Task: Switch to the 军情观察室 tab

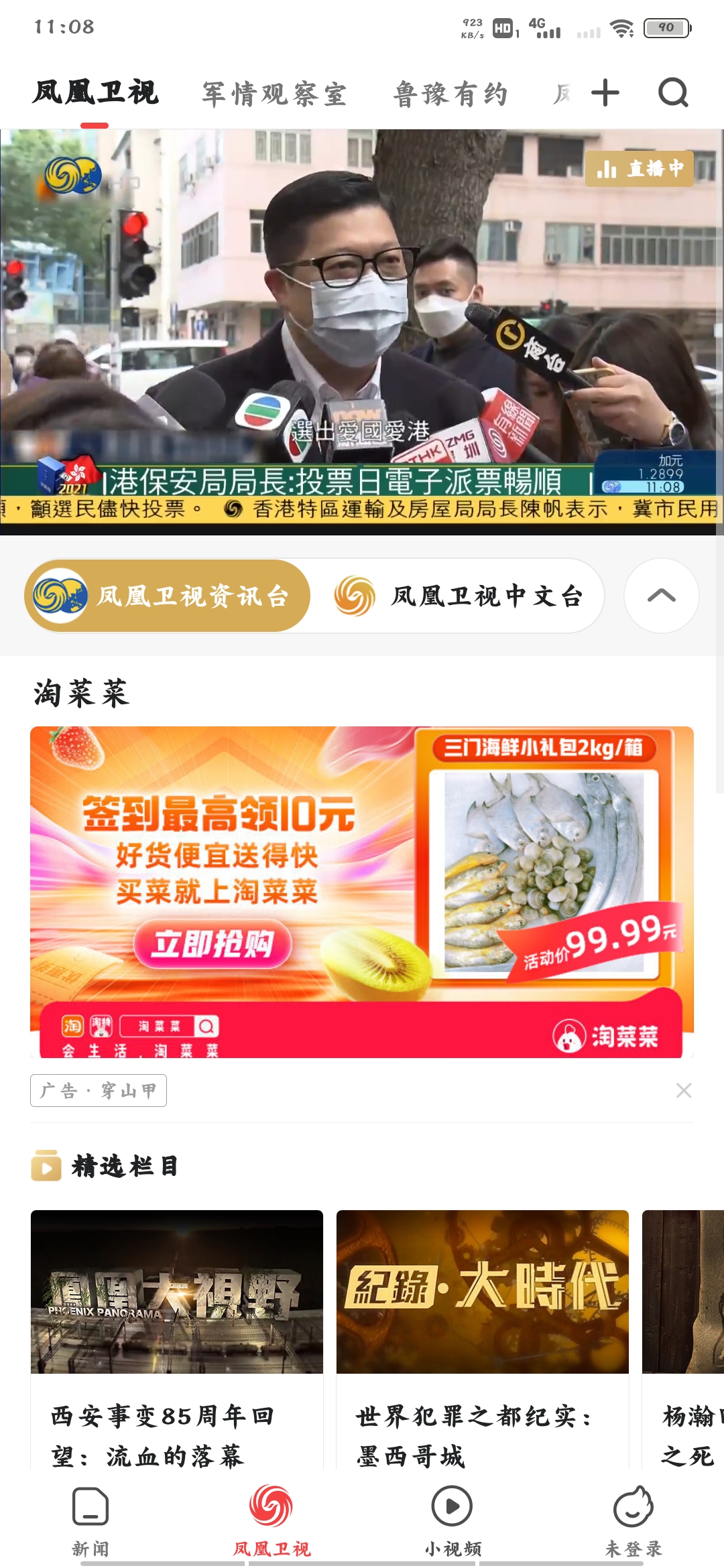Action: coord(274,94)
